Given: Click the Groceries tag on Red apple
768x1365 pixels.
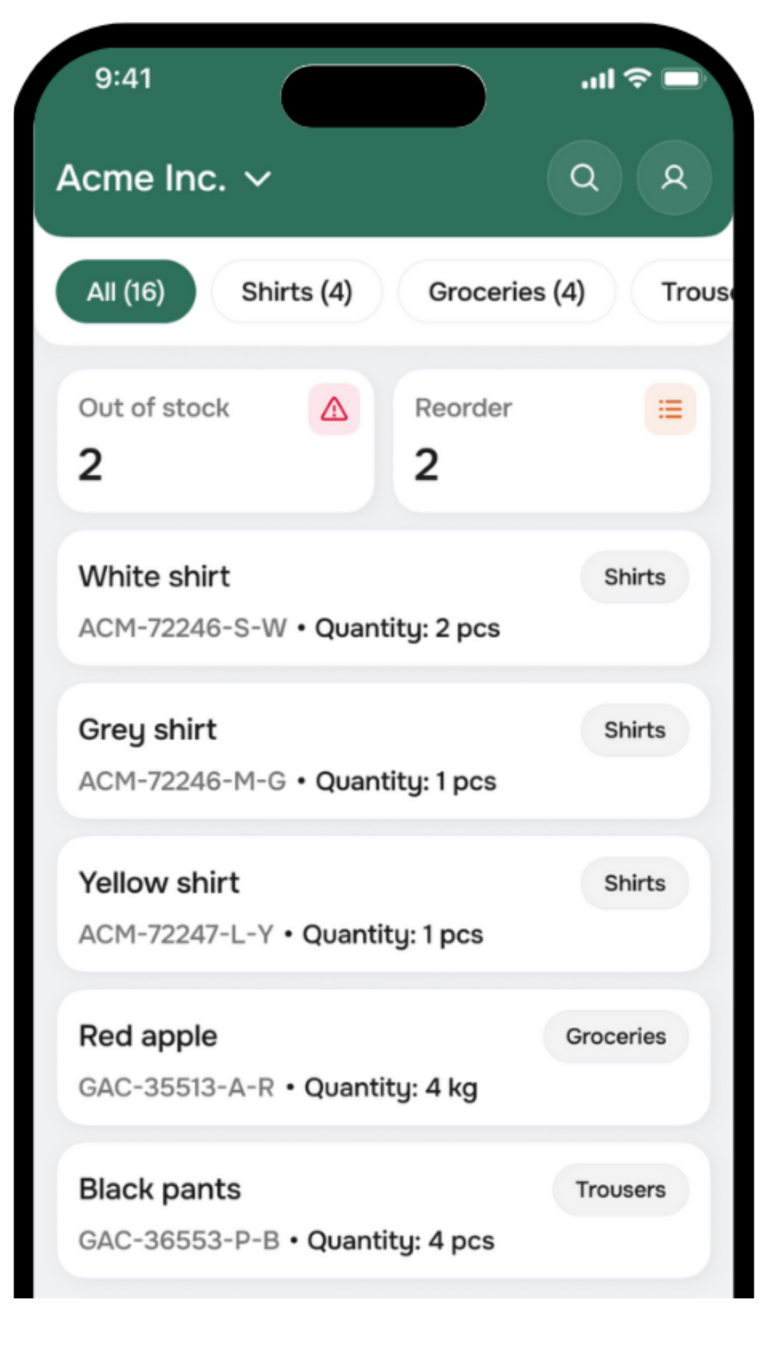Looking at the screenshot, I should tap(615, 1037).
